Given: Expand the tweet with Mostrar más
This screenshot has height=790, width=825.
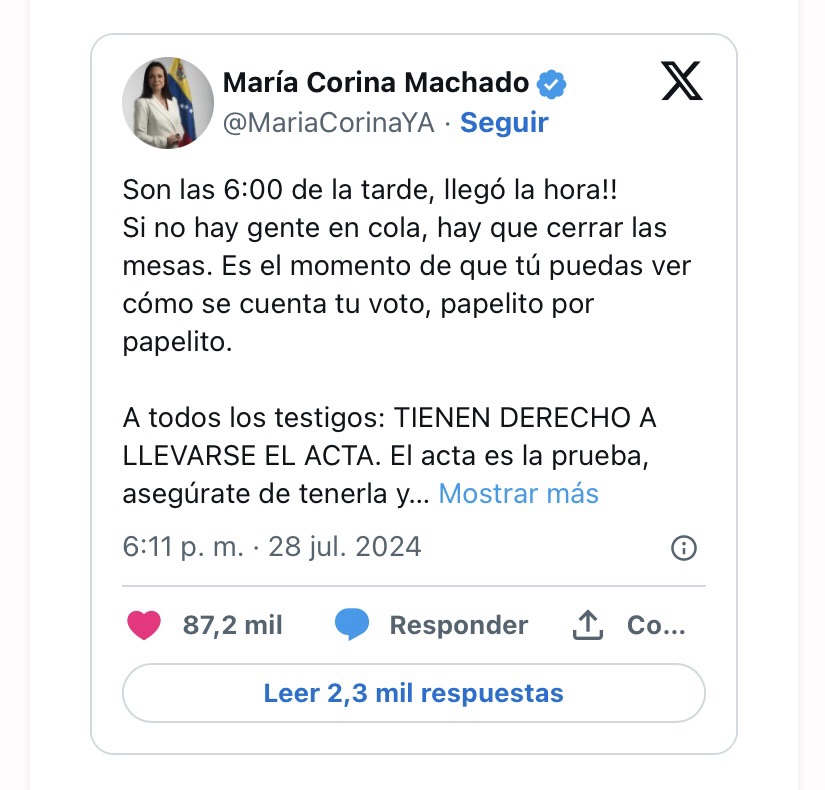Looking at the screenshot, I should point(518,493).
